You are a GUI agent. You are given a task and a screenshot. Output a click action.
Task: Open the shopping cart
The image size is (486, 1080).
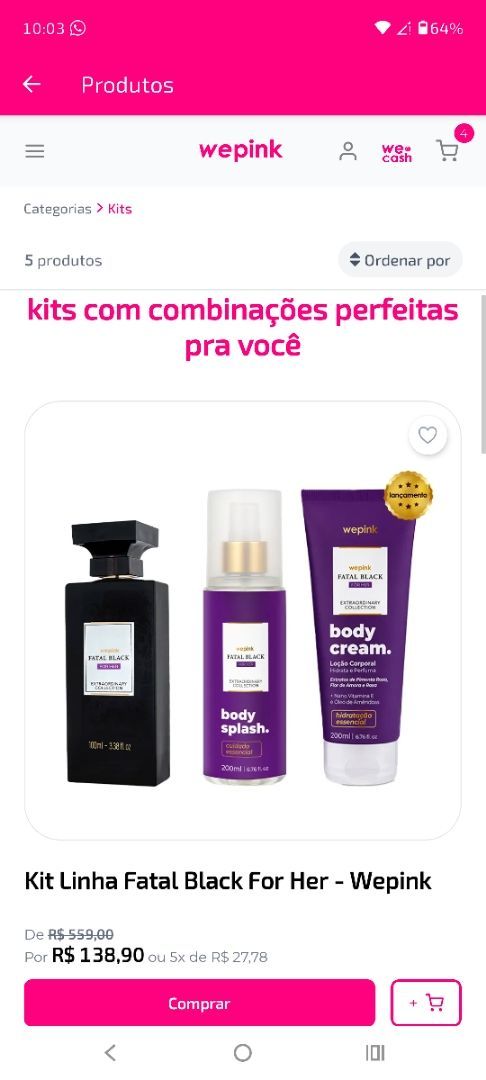(447, 150)
